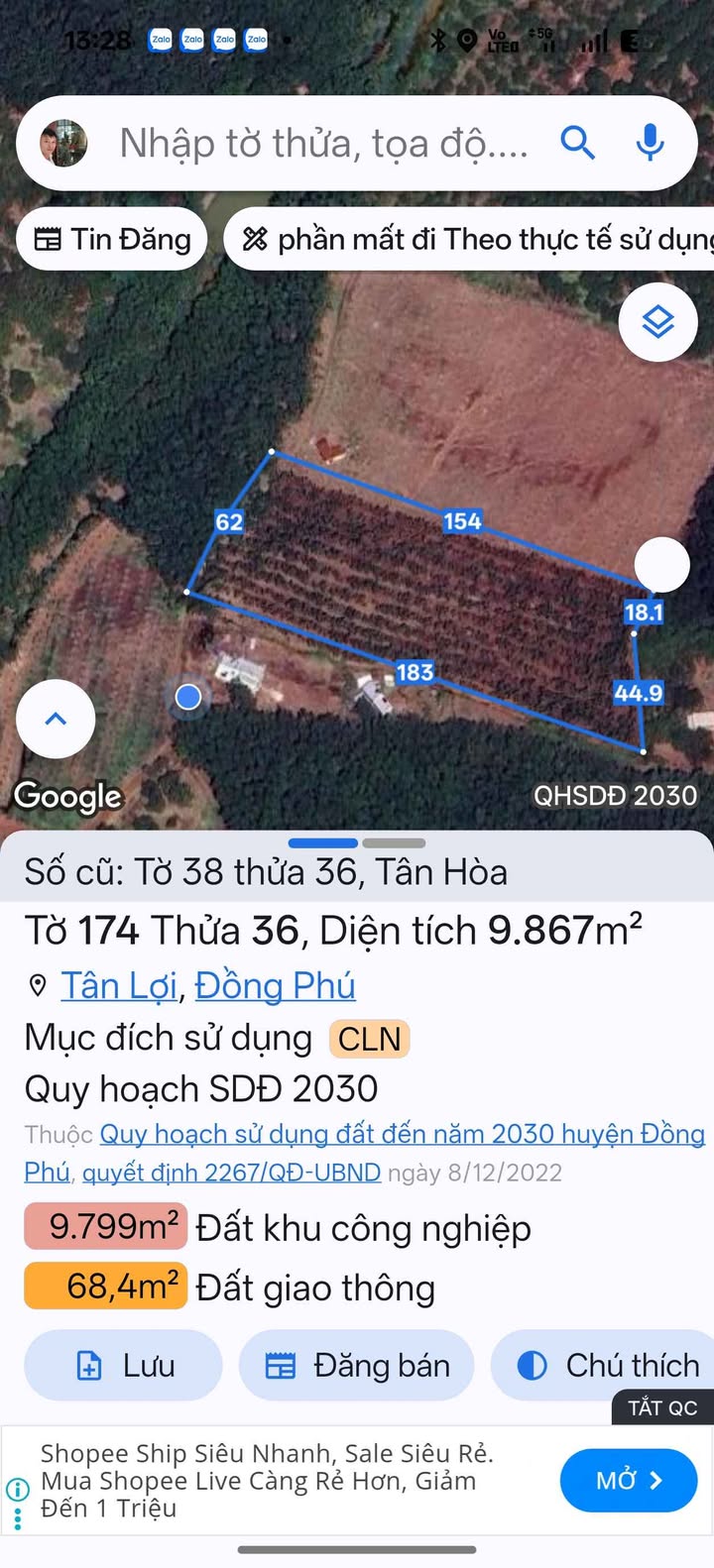
Task: Open the Tin Đăng chip
Action: [x=112, y=239]
